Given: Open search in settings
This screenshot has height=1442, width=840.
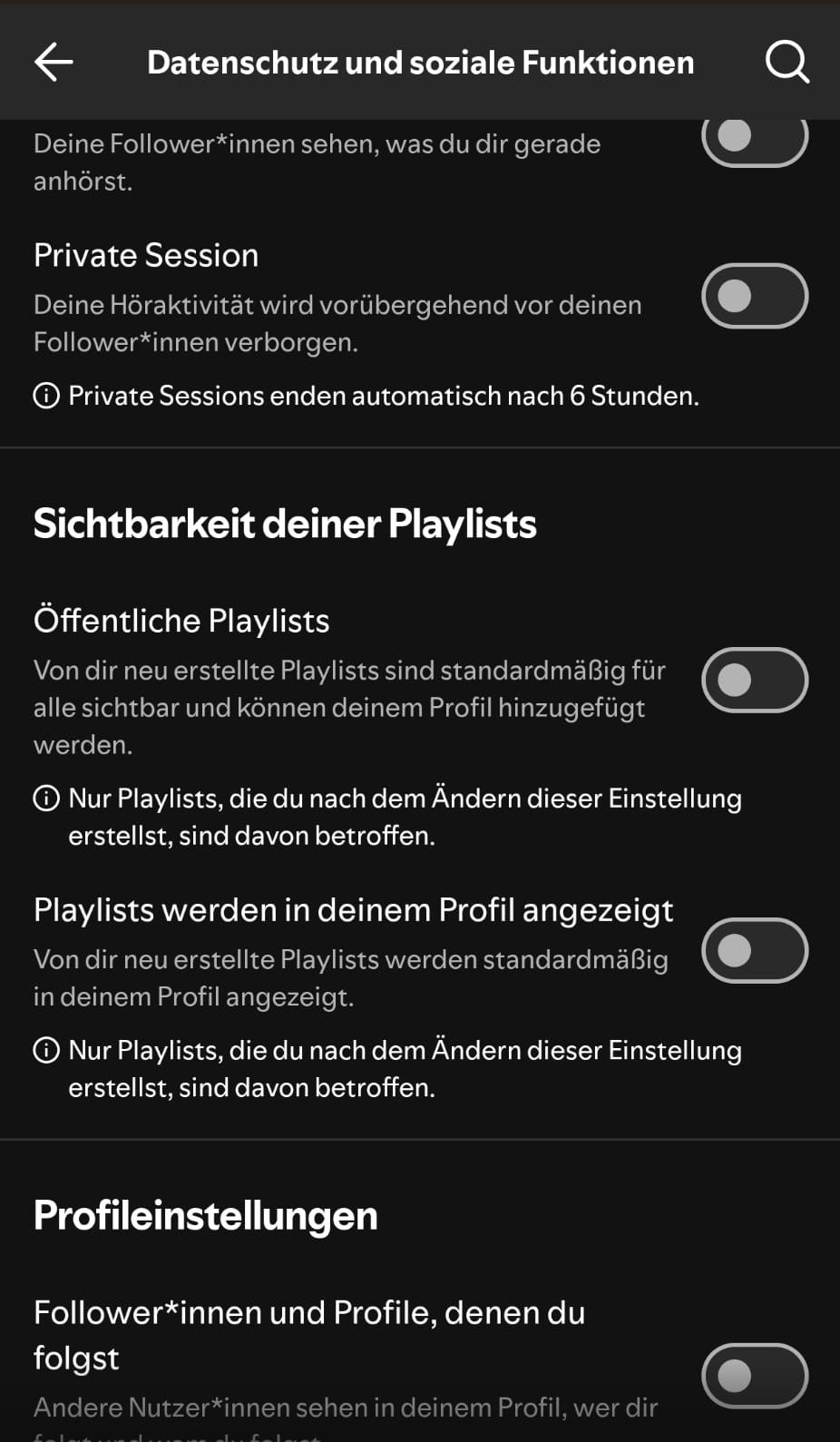Looking at the screenshot, I should [786, 62].
